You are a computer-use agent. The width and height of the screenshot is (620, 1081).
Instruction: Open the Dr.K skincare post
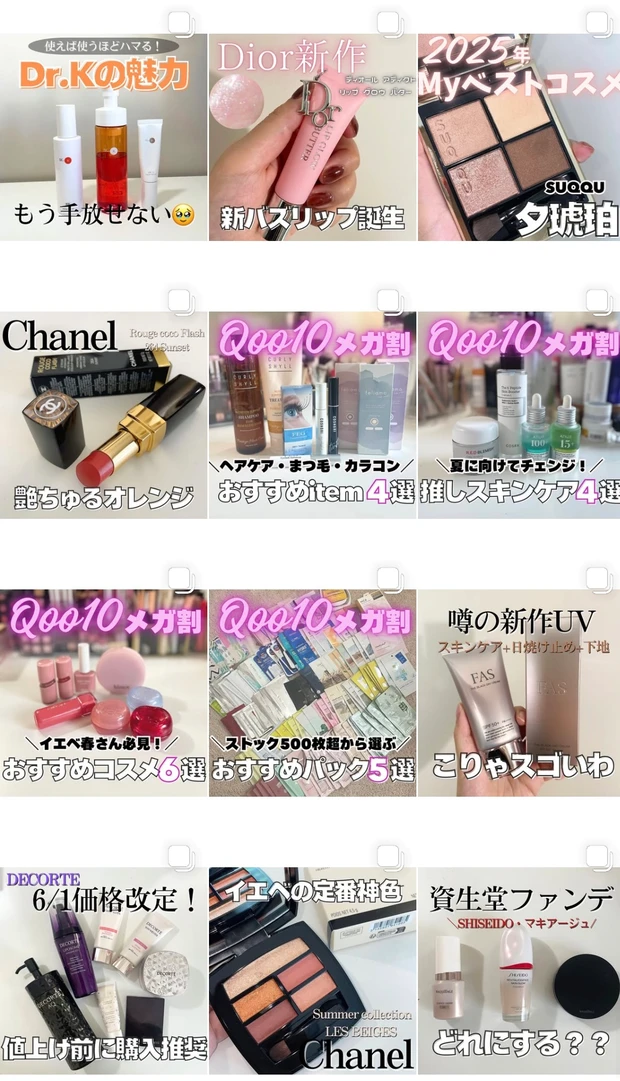[103, 137]
